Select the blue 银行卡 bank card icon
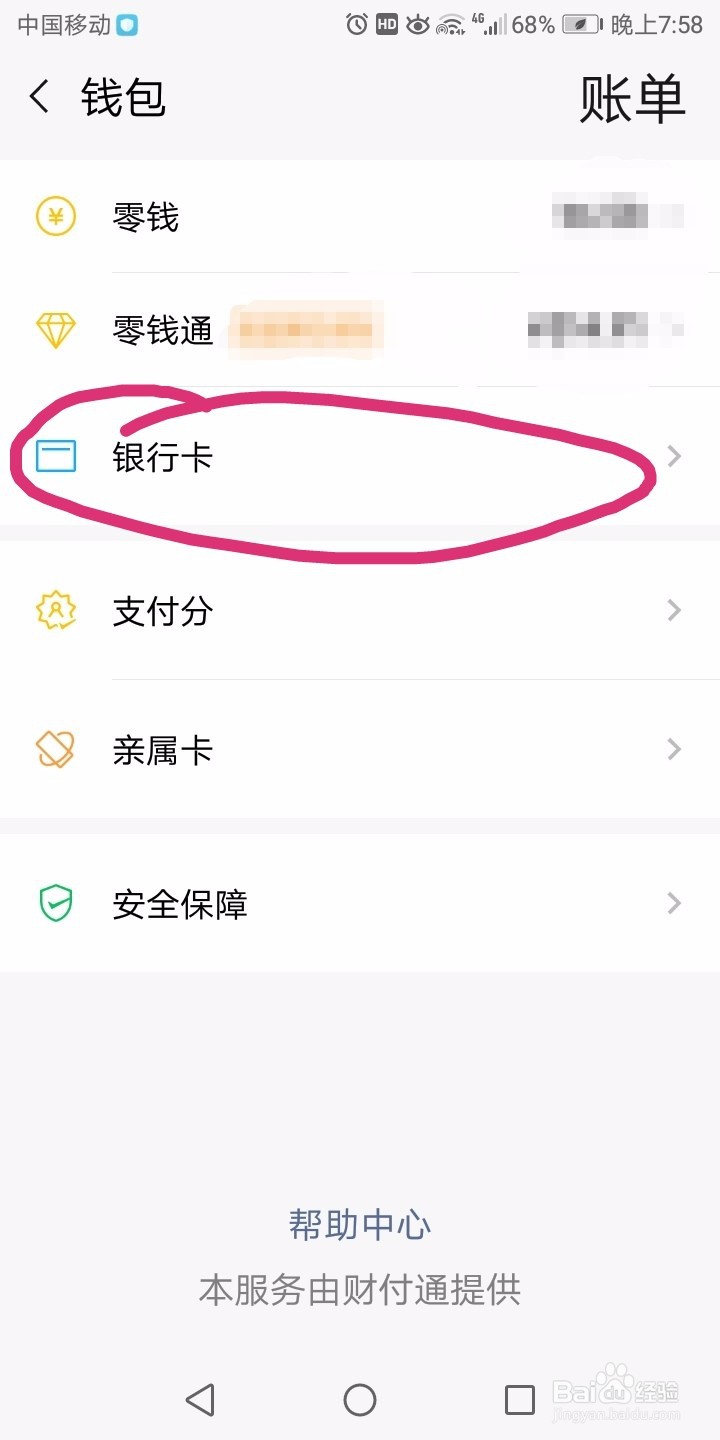Image resolution: width=720 pixels, height=1440 pixels. [57, 457]
